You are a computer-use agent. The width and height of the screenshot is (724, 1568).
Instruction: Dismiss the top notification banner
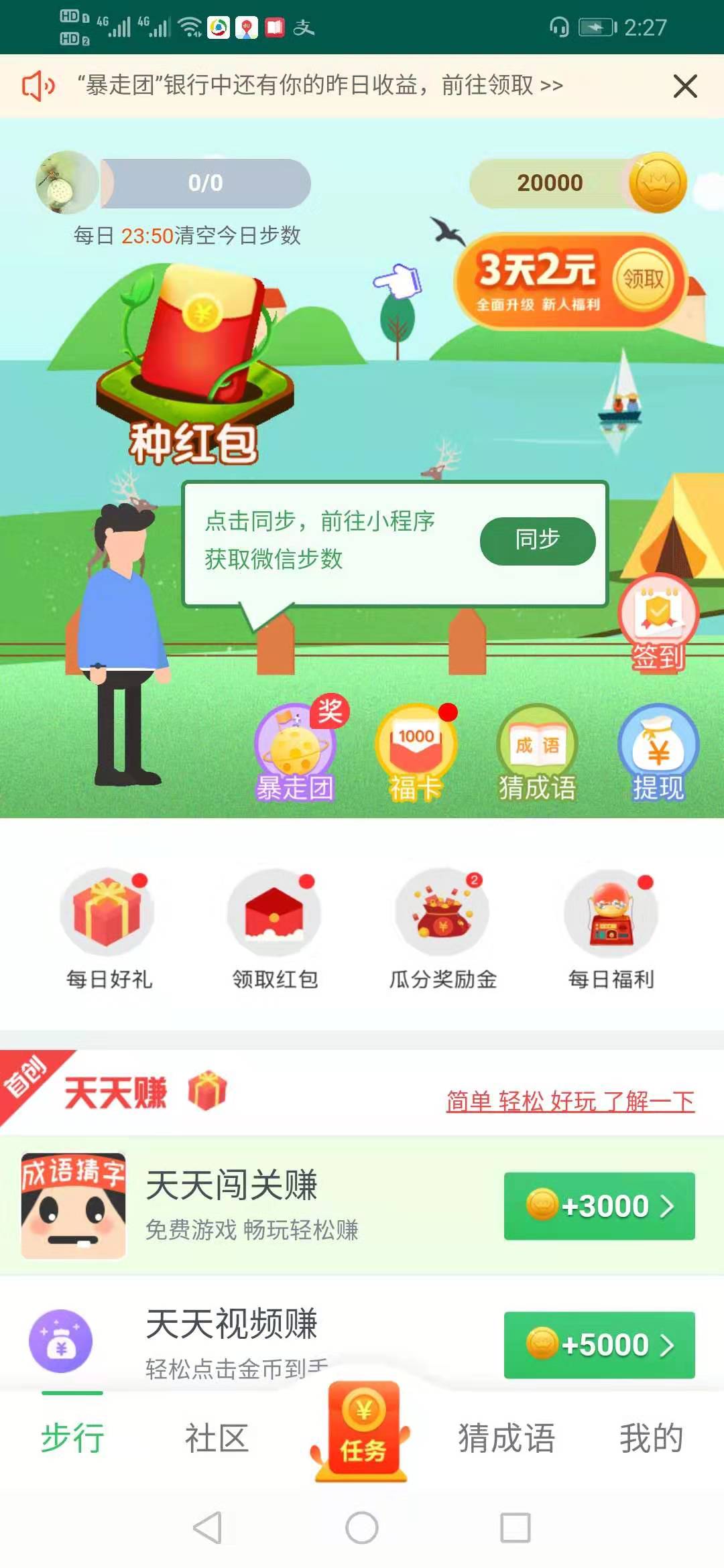point(684,86)
